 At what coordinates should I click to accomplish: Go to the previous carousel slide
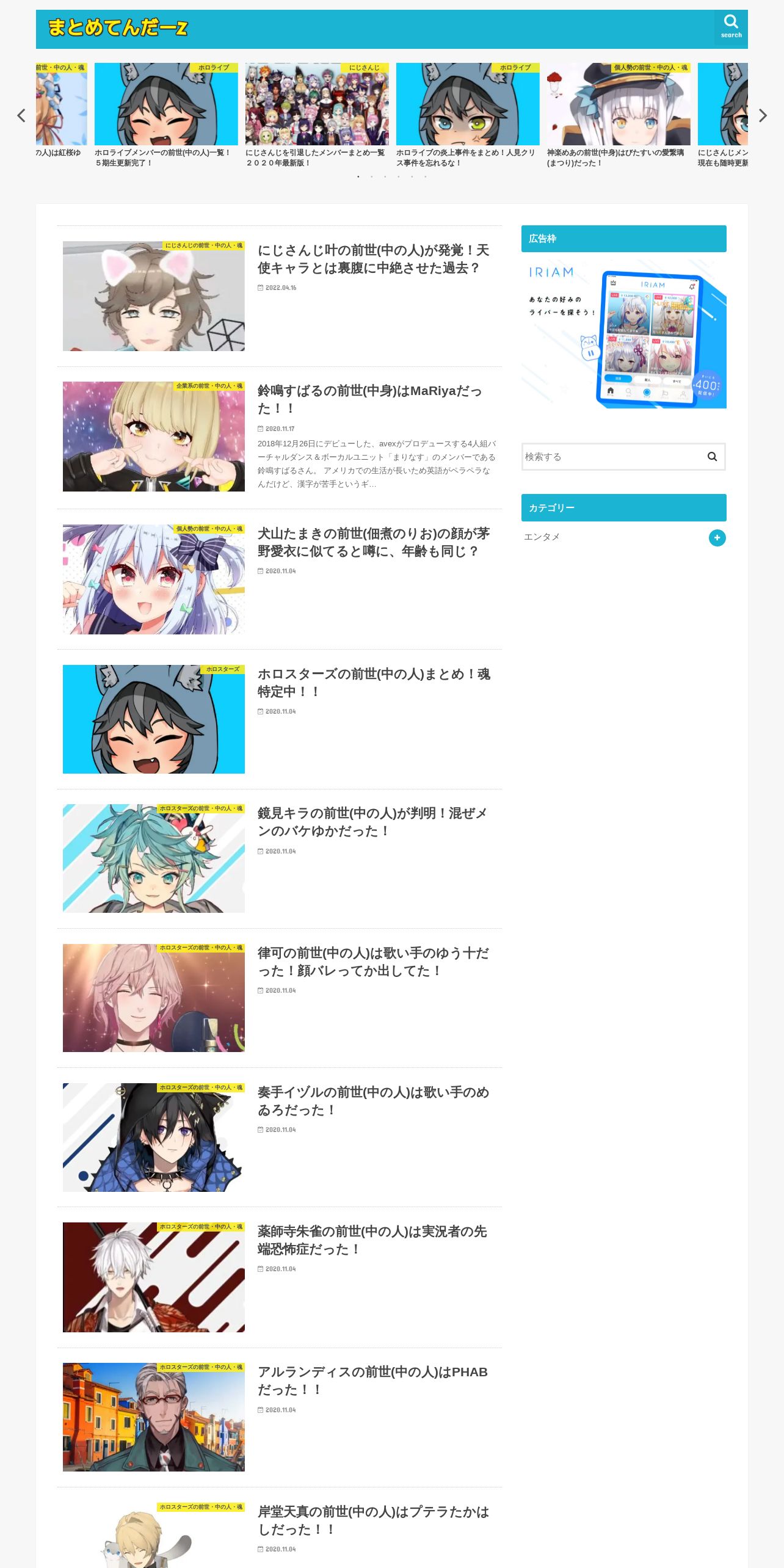click(21, 115)
